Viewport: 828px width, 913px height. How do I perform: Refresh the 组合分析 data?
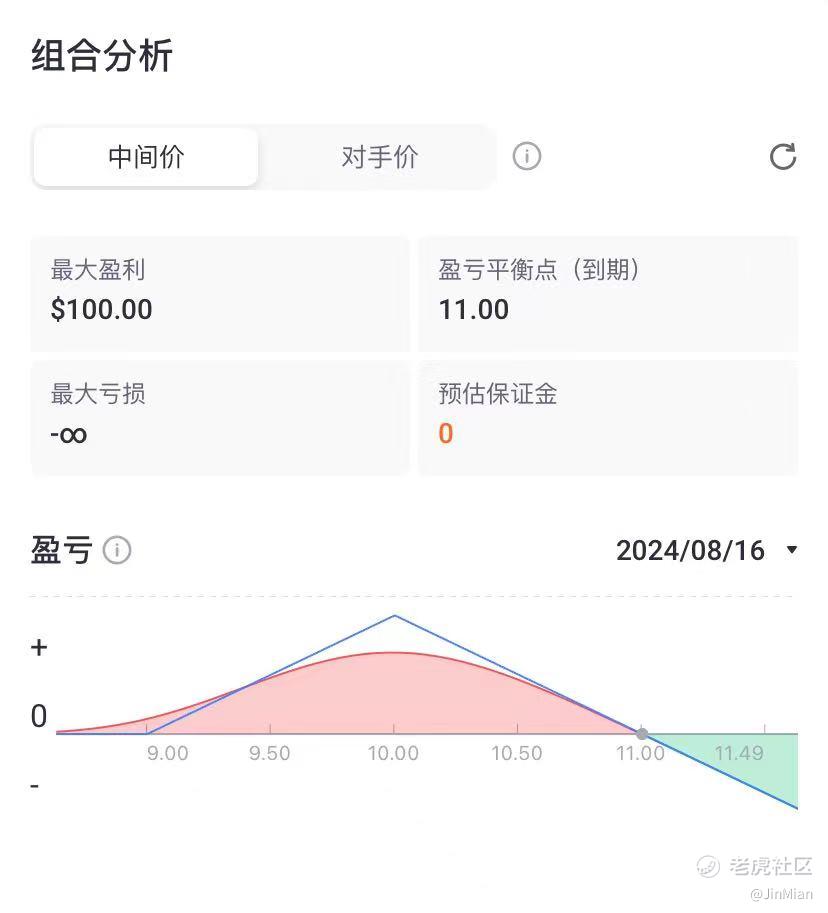(x=782, y=156)
